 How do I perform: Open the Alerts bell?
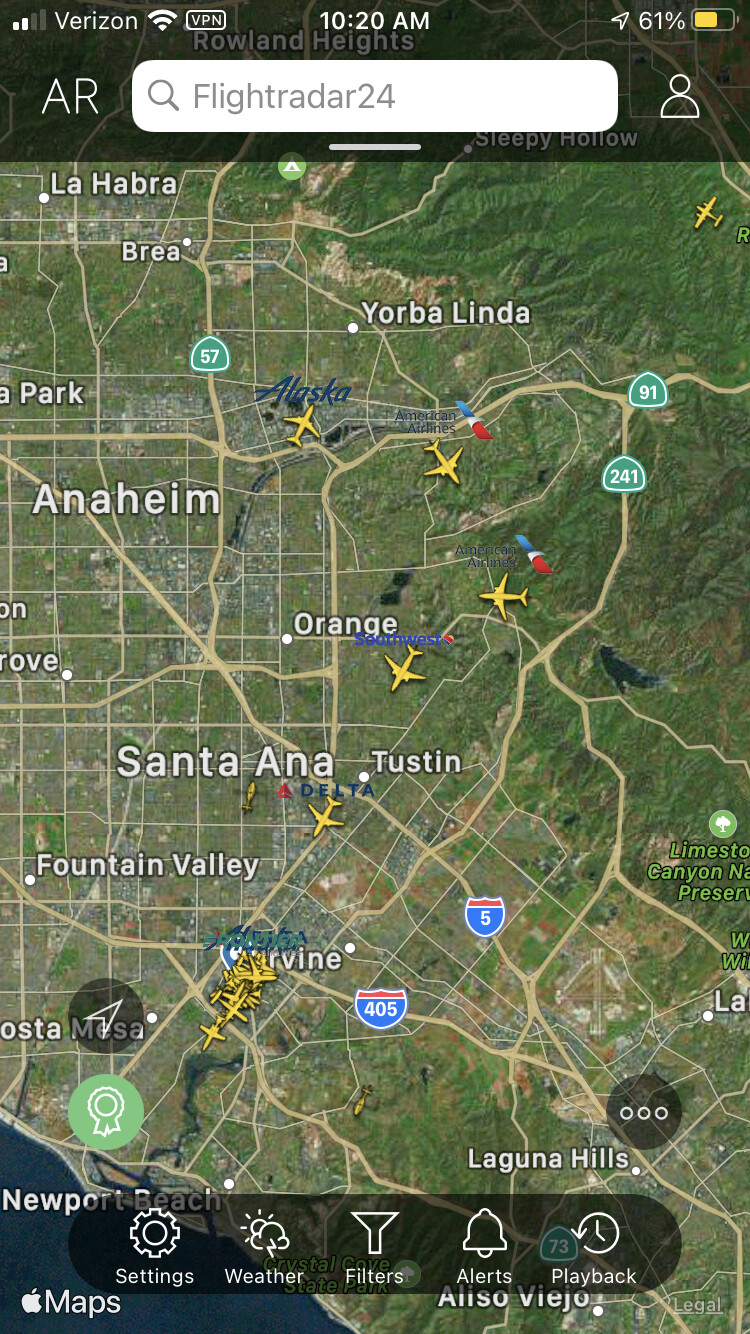pos(484,1246)
